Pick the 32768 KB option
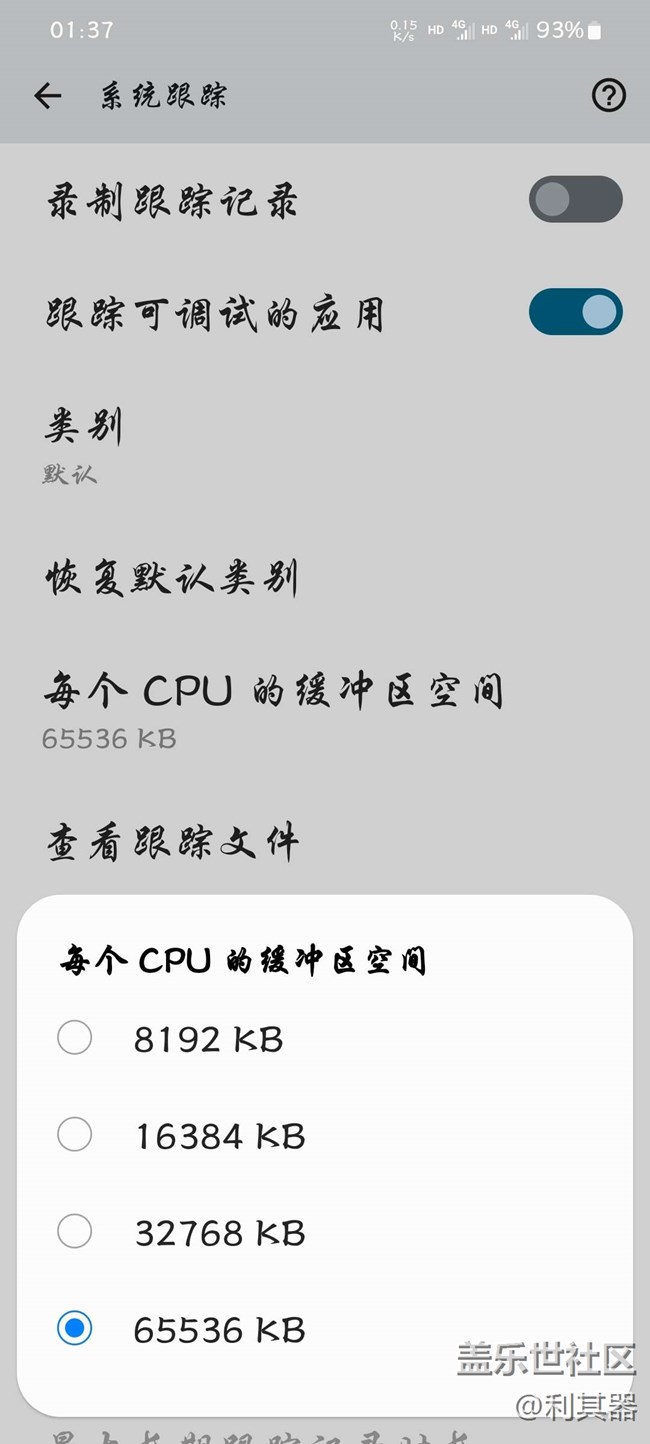 tap(75, 1232)
